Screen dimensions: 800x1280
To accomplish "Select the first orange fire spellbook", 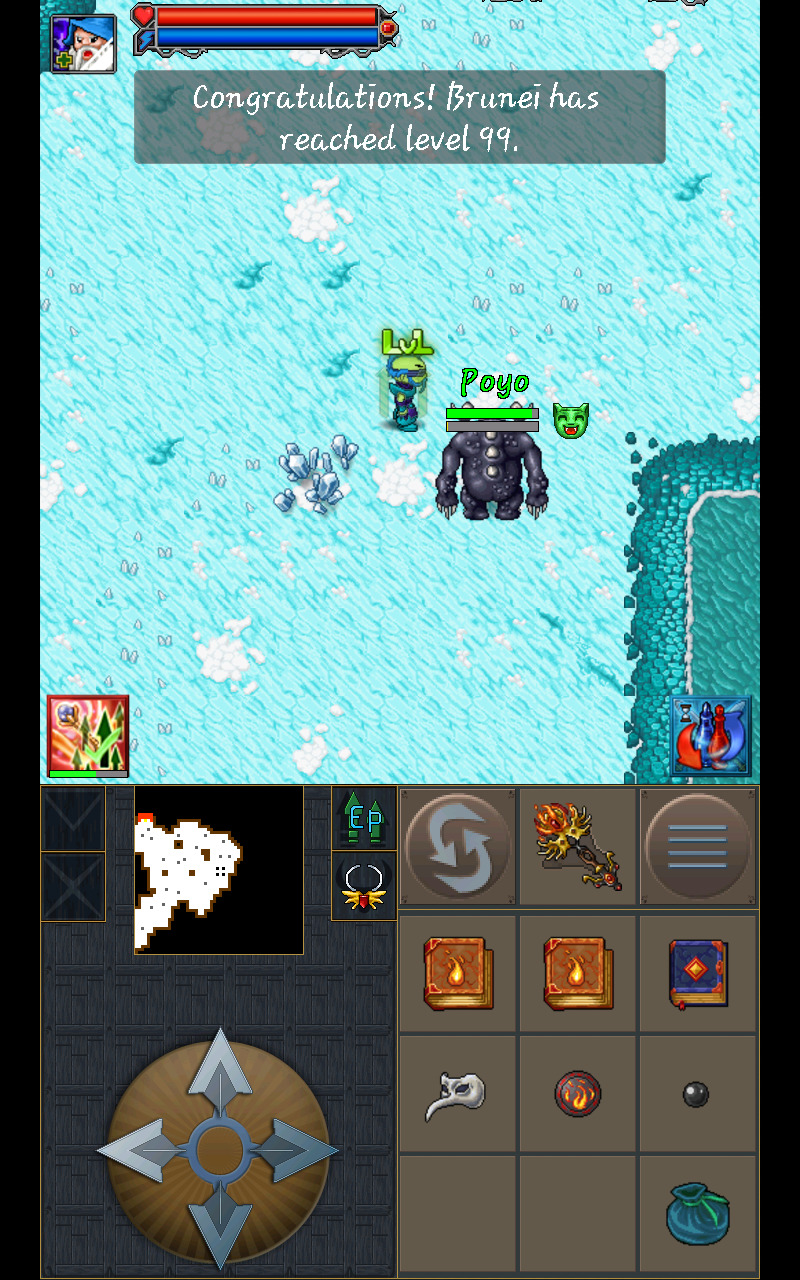I will coord(458,972).
